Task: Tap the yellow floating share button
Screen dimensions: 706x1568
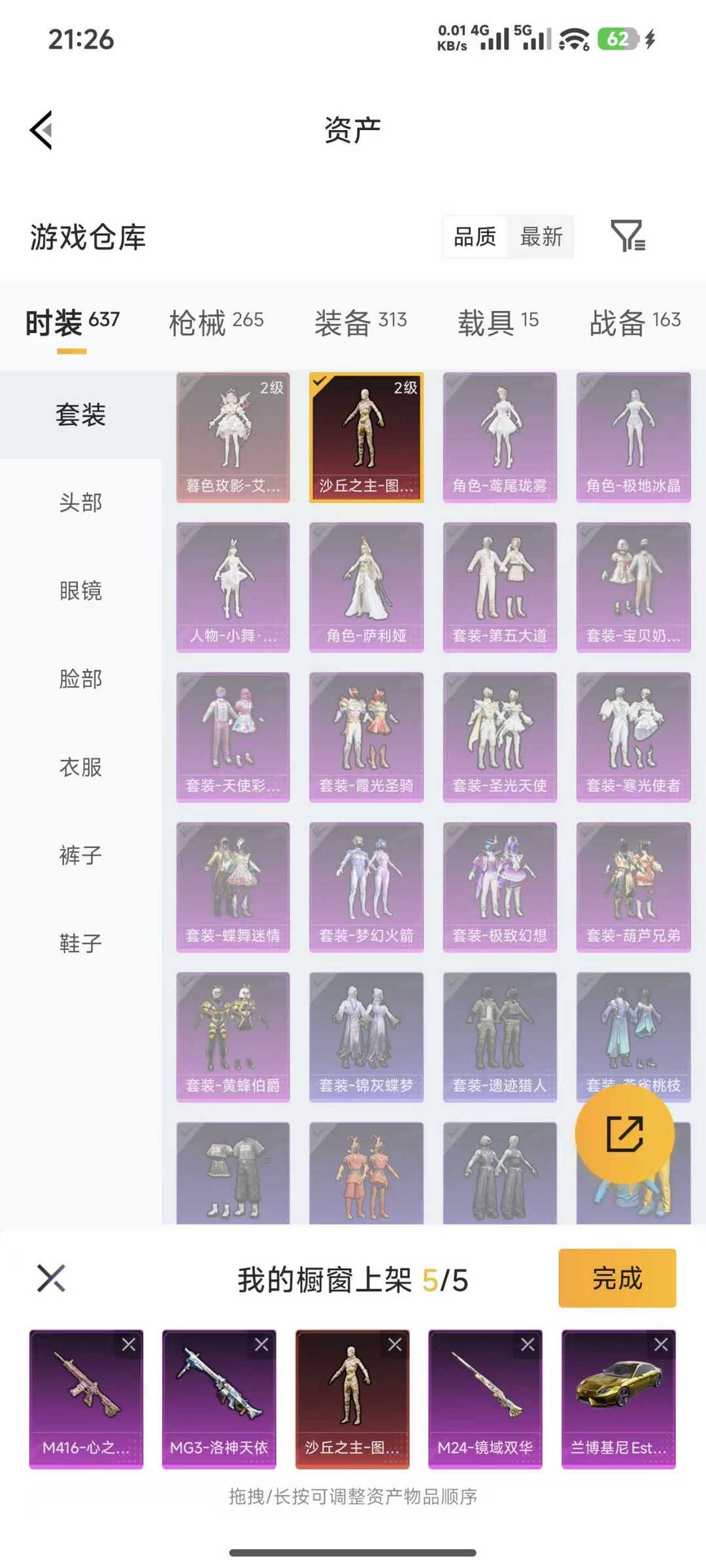Action: pyautogui.click(x=624, y=1134)
